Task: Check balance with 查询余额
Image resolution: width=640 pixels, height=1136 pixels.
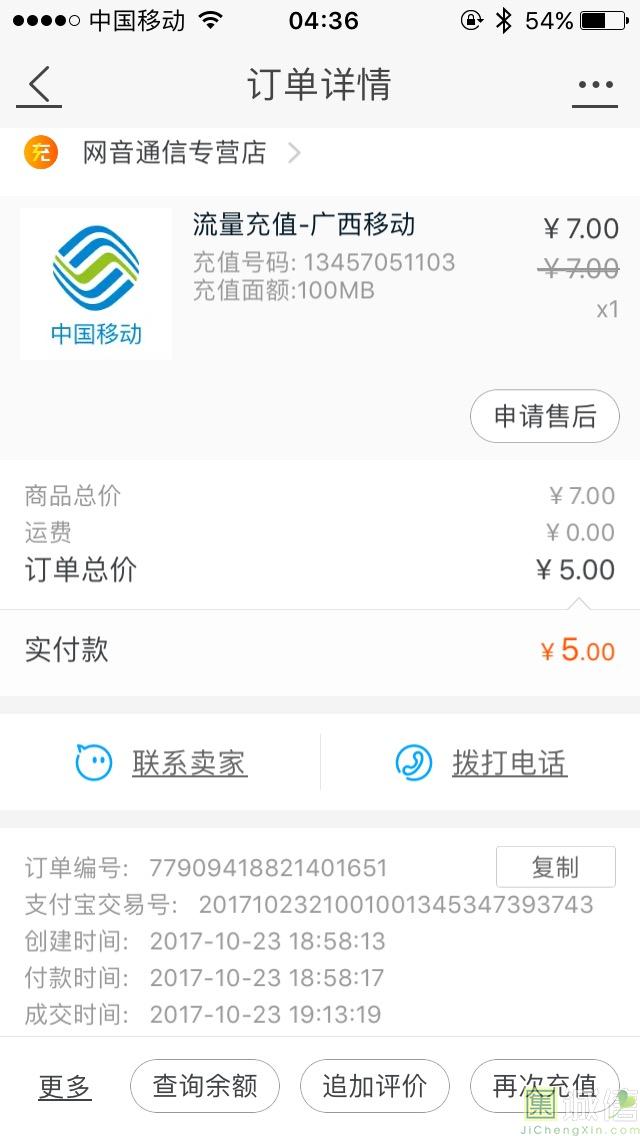Action: point(205,1086)
